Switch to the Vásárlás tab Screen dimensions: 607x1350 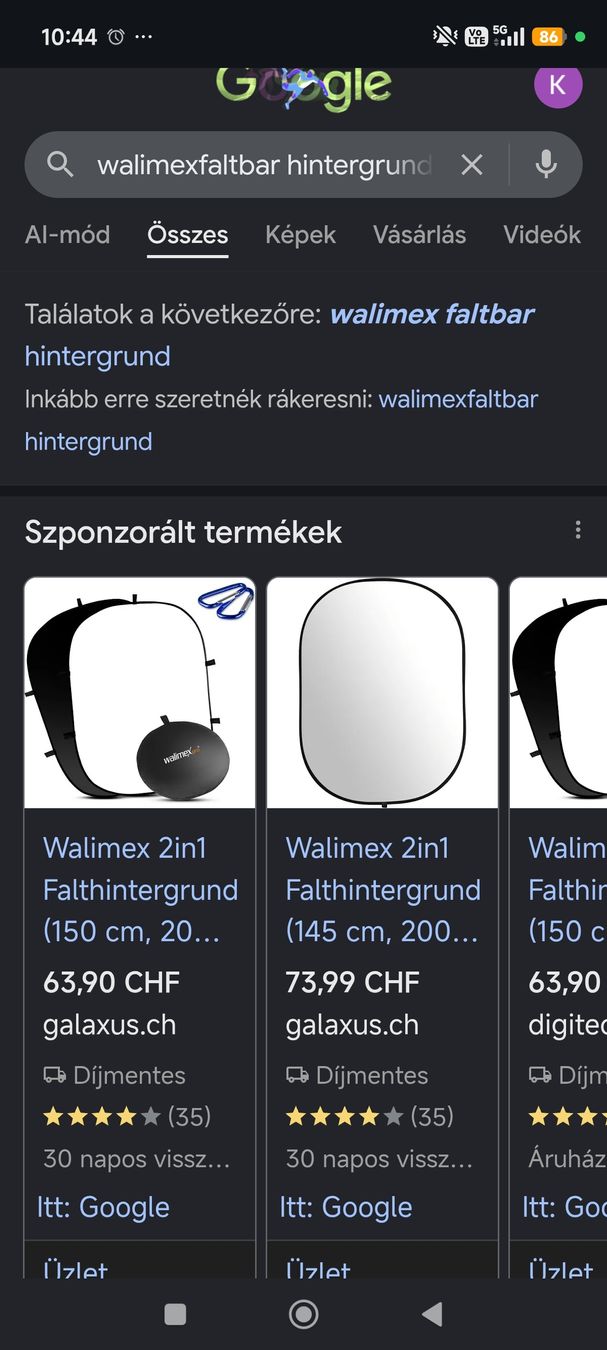point(419,235)
